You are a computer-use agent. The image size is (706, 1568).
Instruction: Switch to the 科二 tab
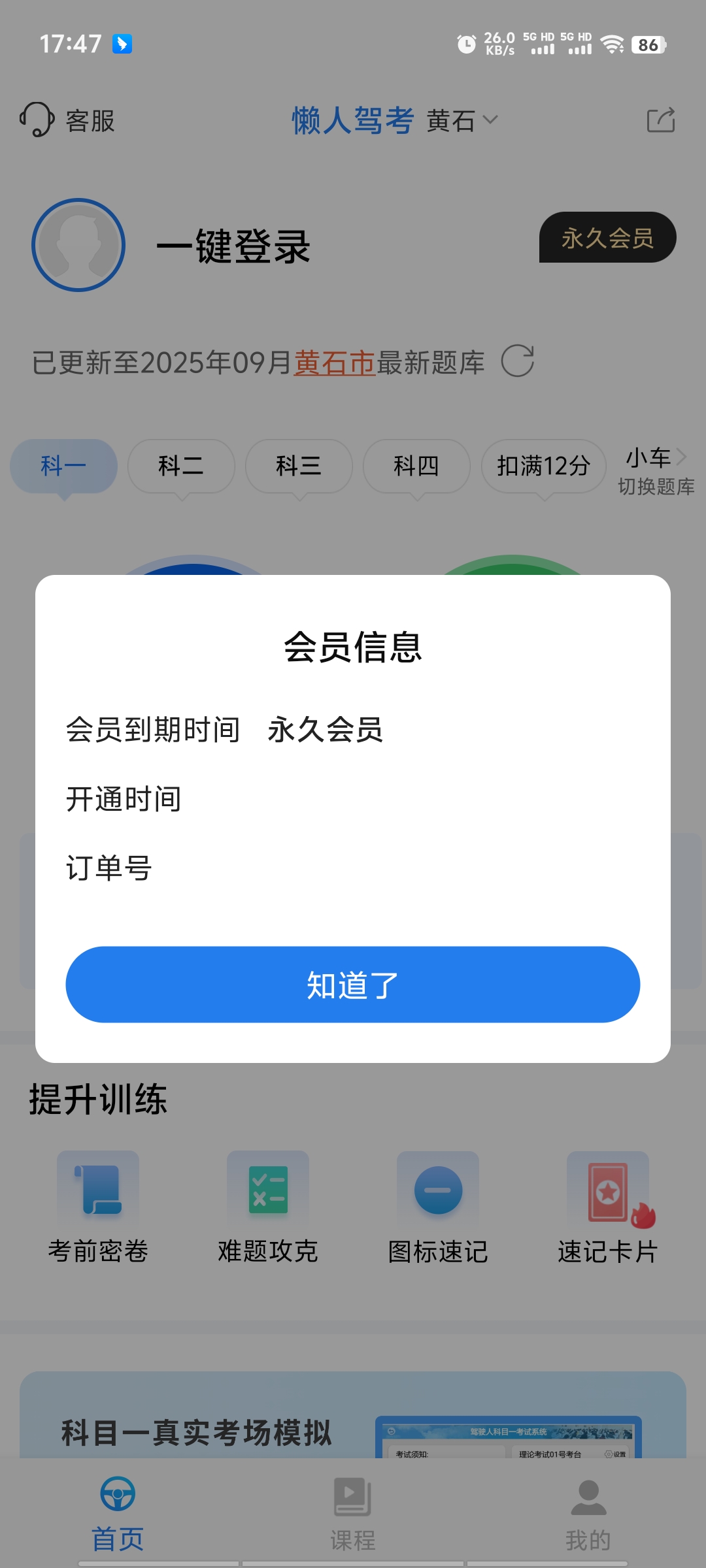click(181, 466)
